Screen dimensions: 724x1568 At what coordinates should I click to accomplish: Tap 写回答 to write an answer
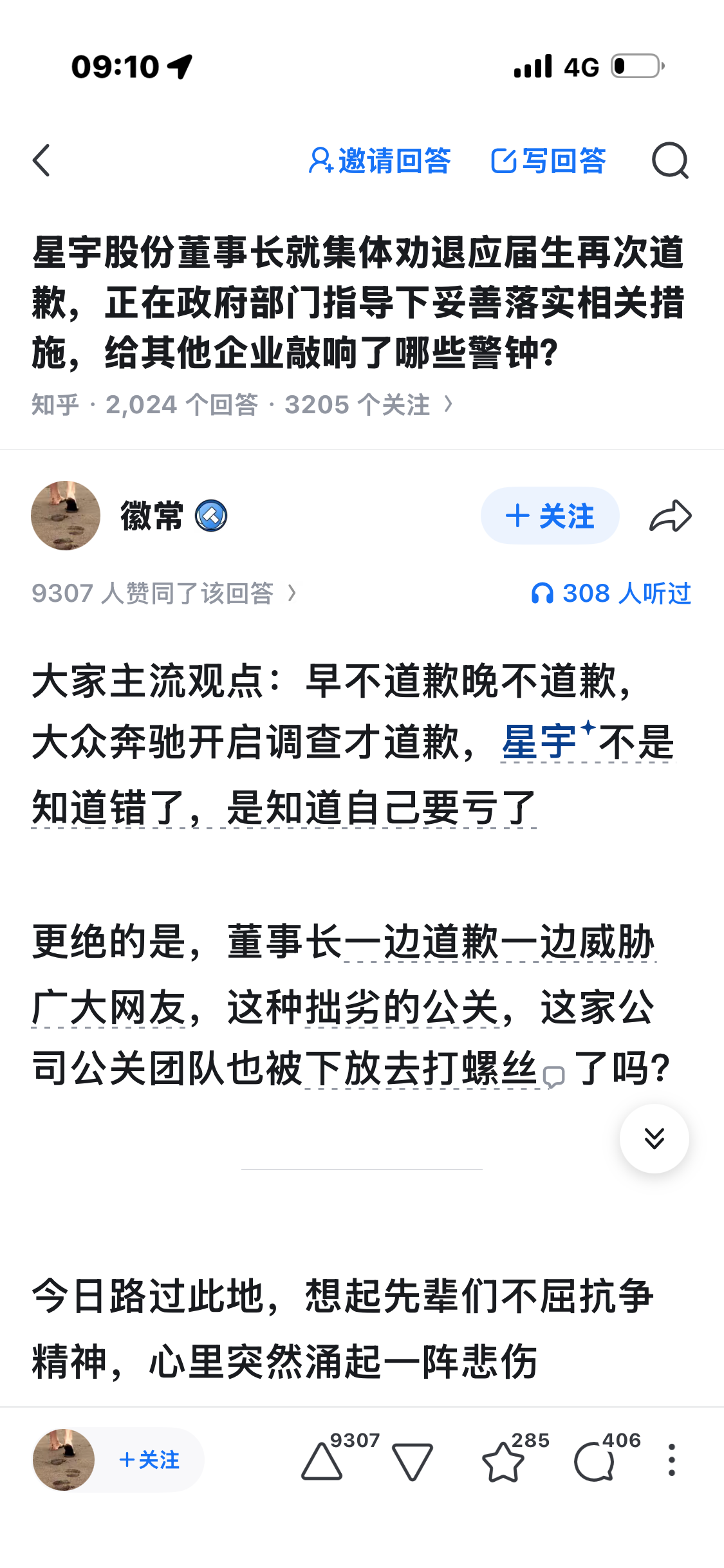[x=548, y=160]
